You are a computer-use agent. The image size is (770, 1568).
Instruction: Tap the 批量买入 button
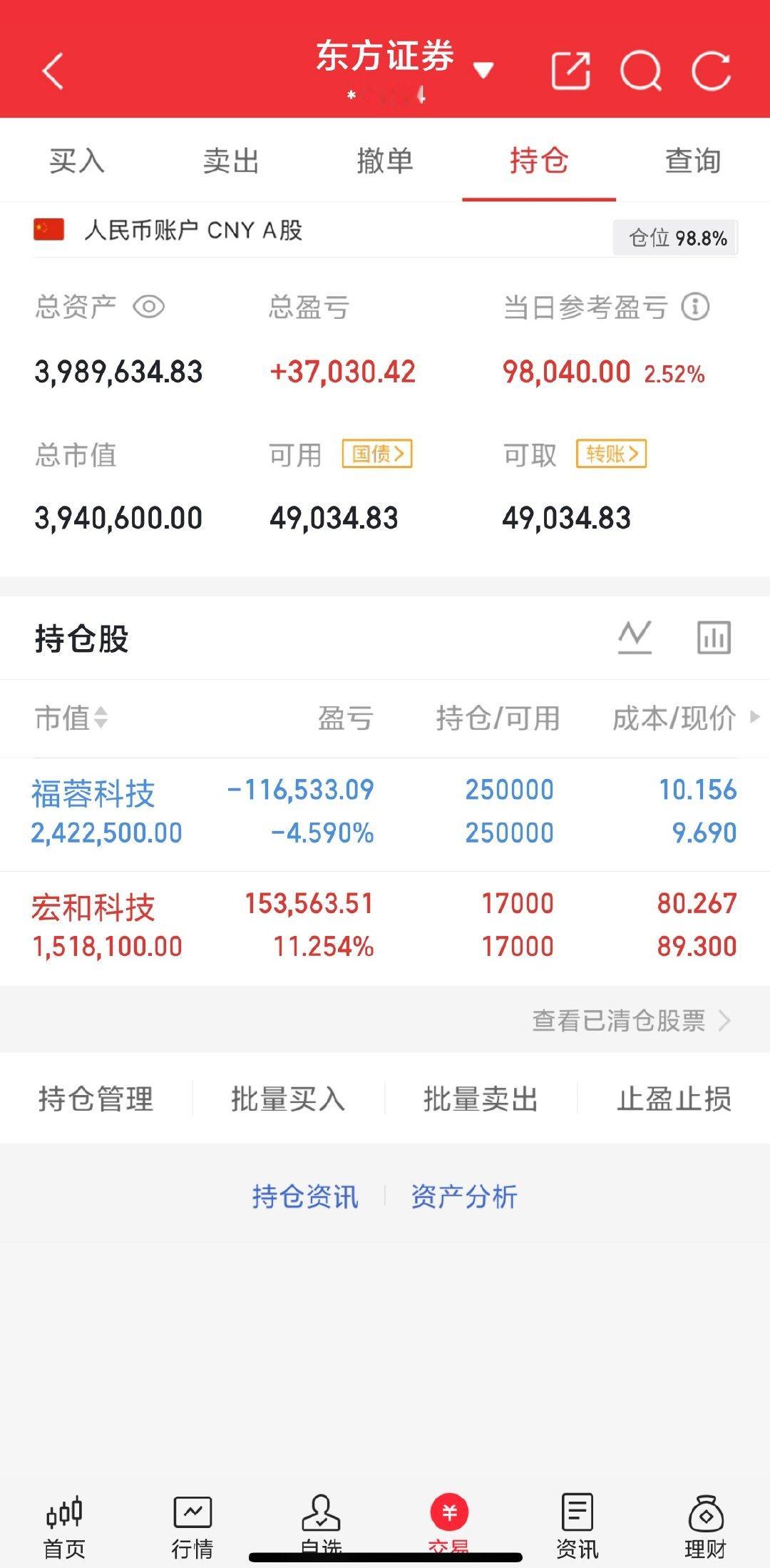coord(289,1099)
